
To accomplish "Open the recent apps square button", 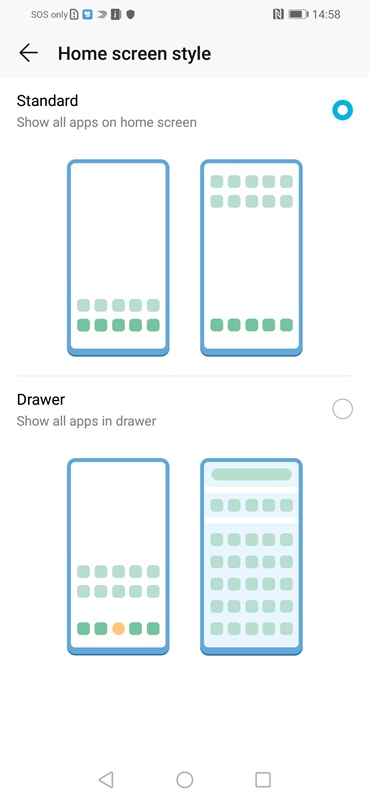I will tap(262, 780).
